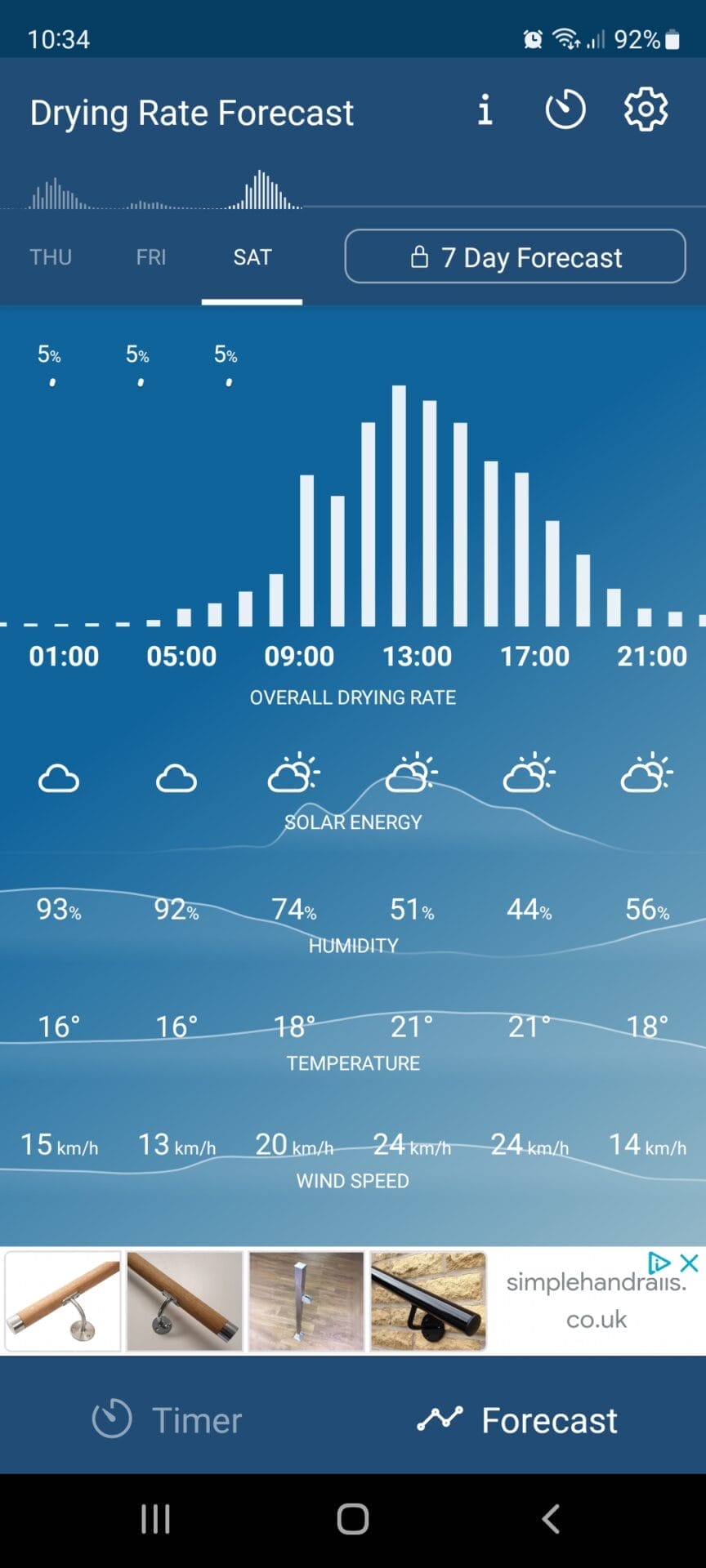Dismiss the ad with the X button

coord(689,1263)
